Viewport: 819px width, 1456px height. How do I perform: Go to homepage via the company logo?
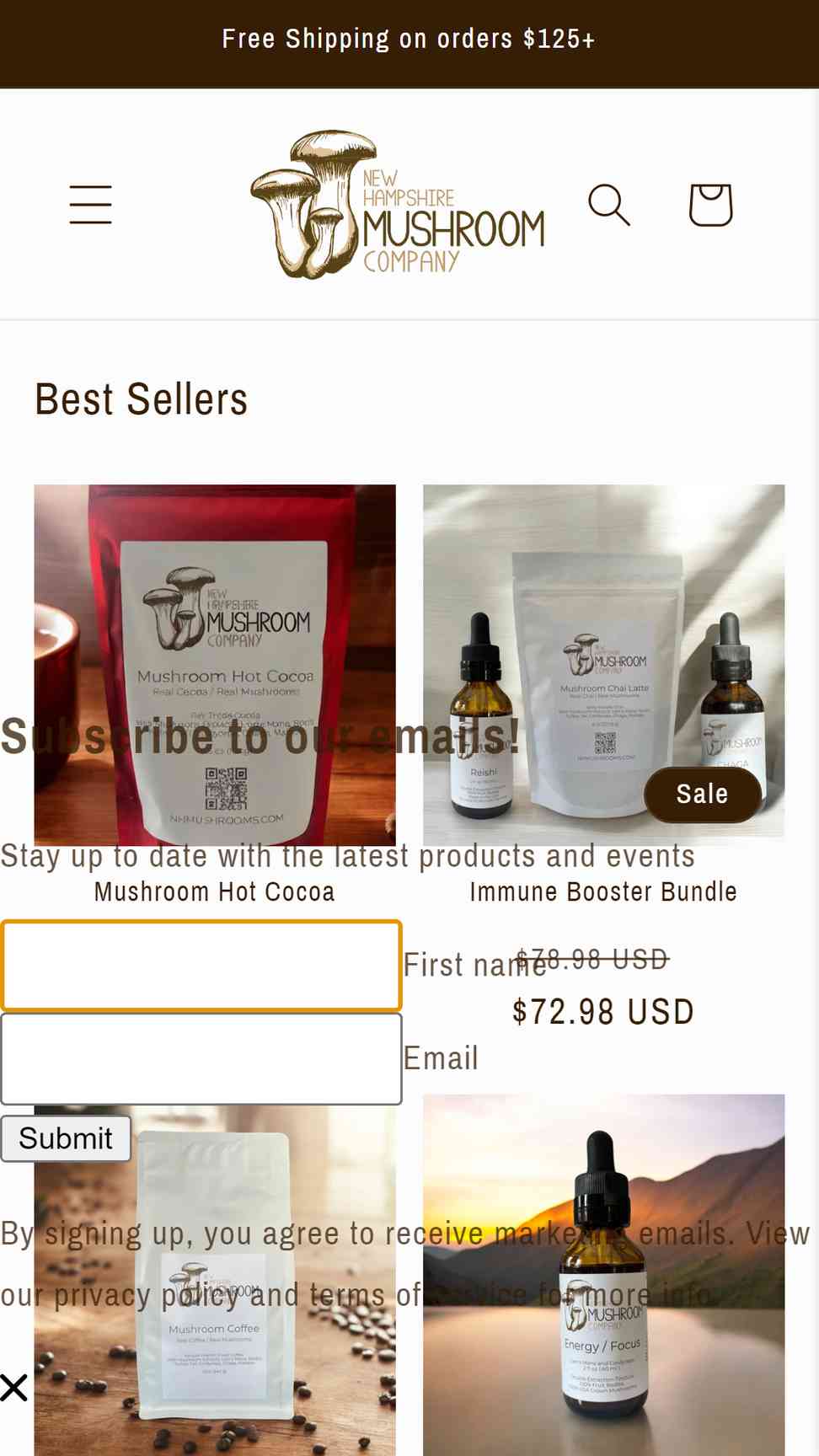(x=398, y=205)
